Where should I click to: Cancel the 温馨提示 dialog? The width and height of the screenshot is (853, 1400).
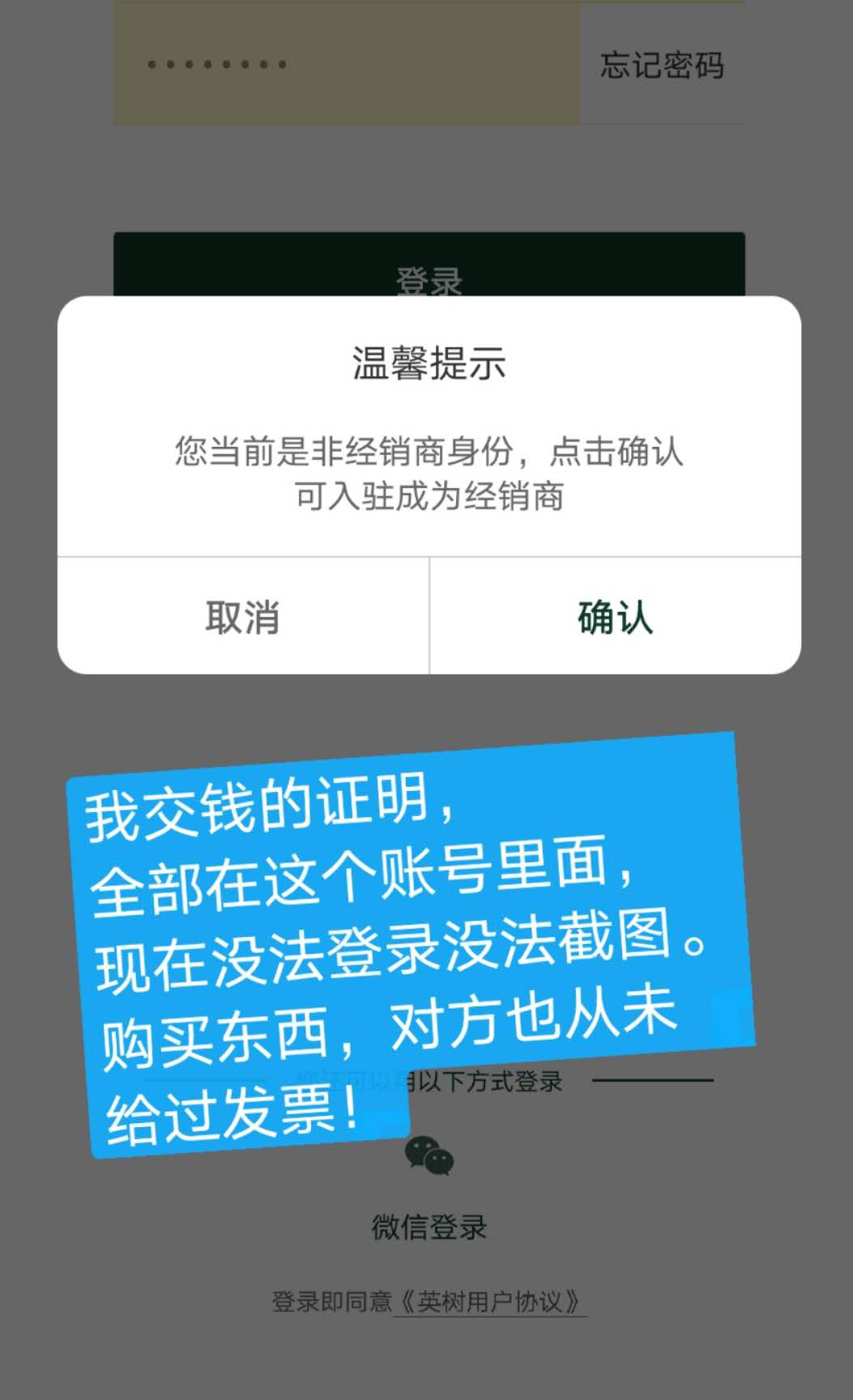coord(243,617)
